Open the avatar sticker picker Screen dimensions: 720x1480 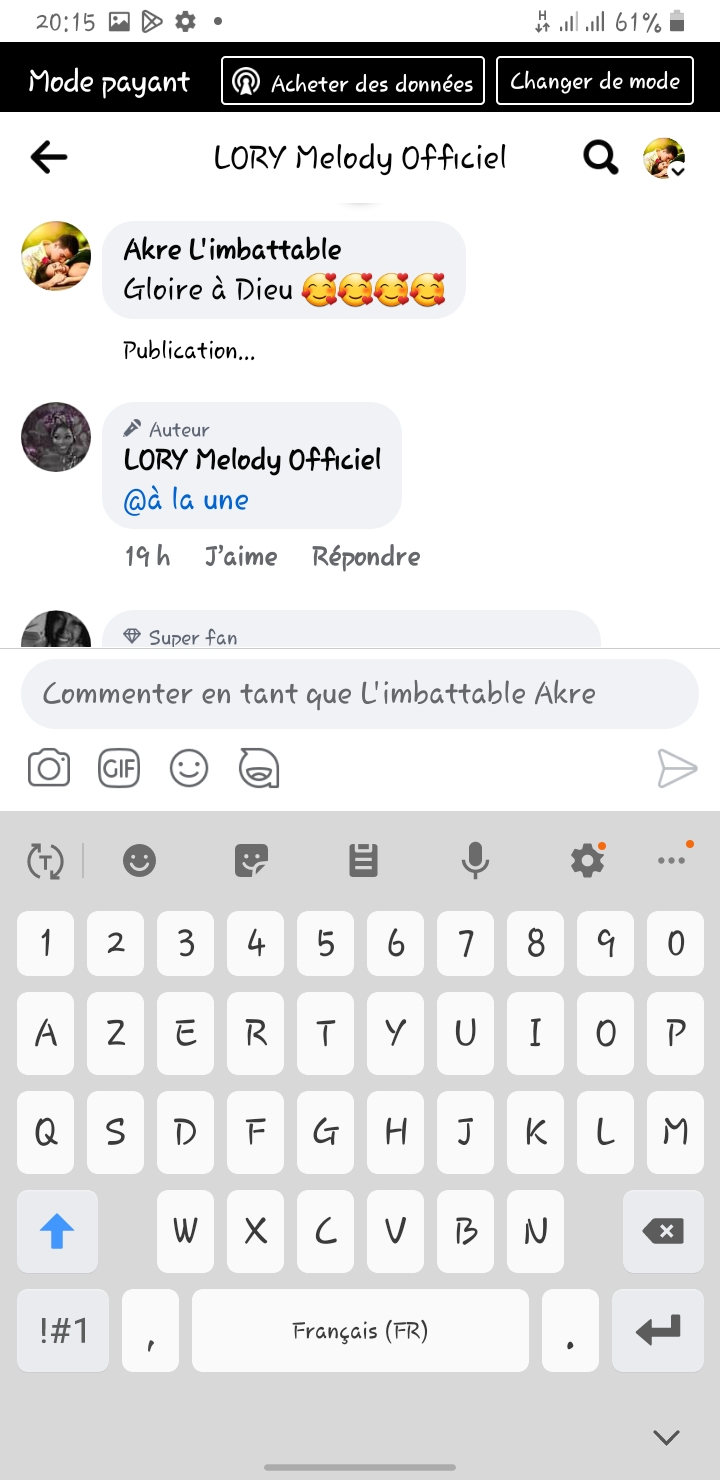pyautogui.click(x=259, y=769)
